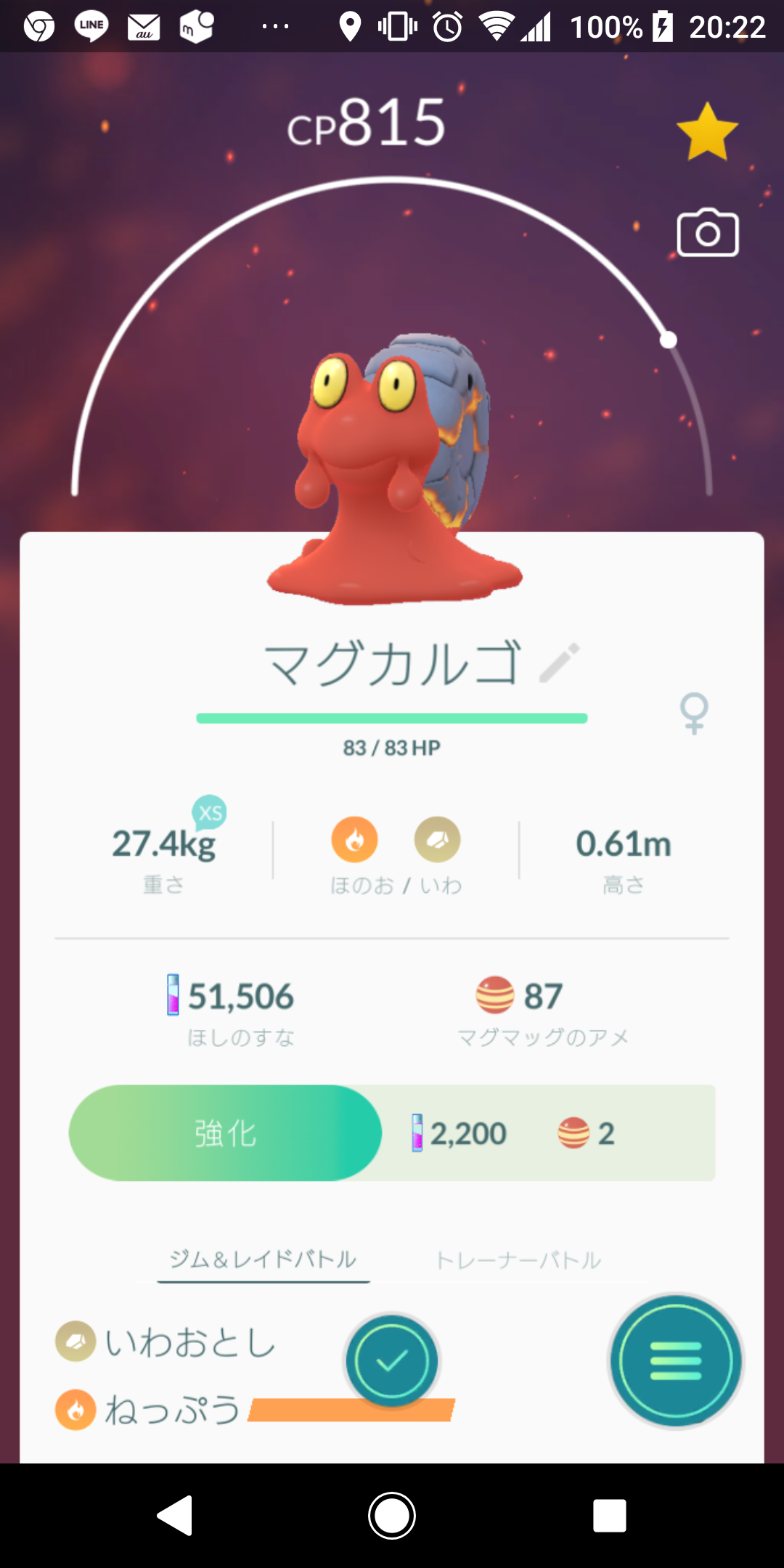Return to the Android home screen
Viewport: 784px width, 1568px height.
pyautogui.click(x=392, y=1516)
